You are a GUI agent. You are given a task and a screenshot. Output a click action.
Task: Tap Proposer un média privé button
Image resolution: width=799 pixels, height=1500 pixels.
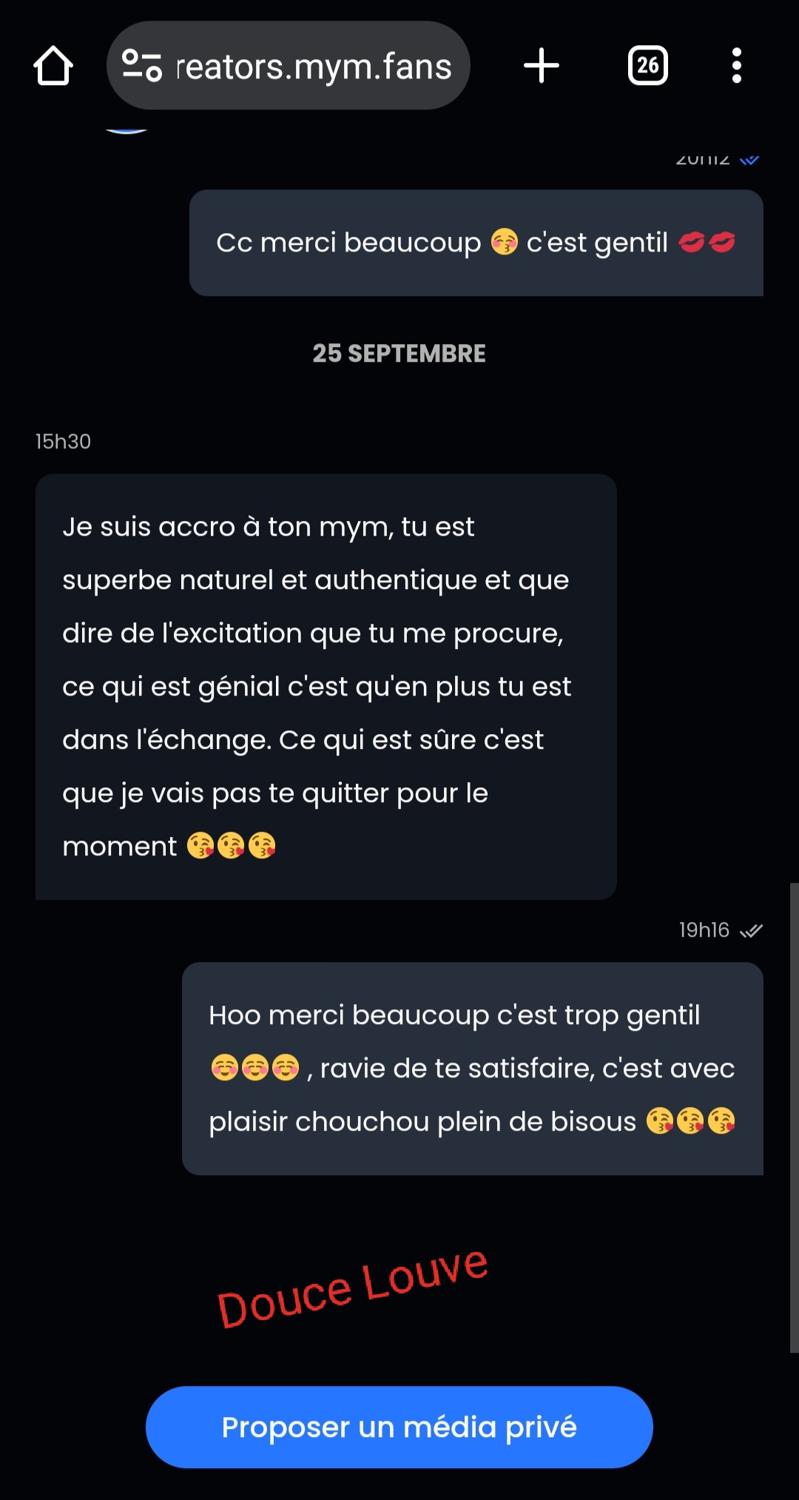coord(399,1427)
